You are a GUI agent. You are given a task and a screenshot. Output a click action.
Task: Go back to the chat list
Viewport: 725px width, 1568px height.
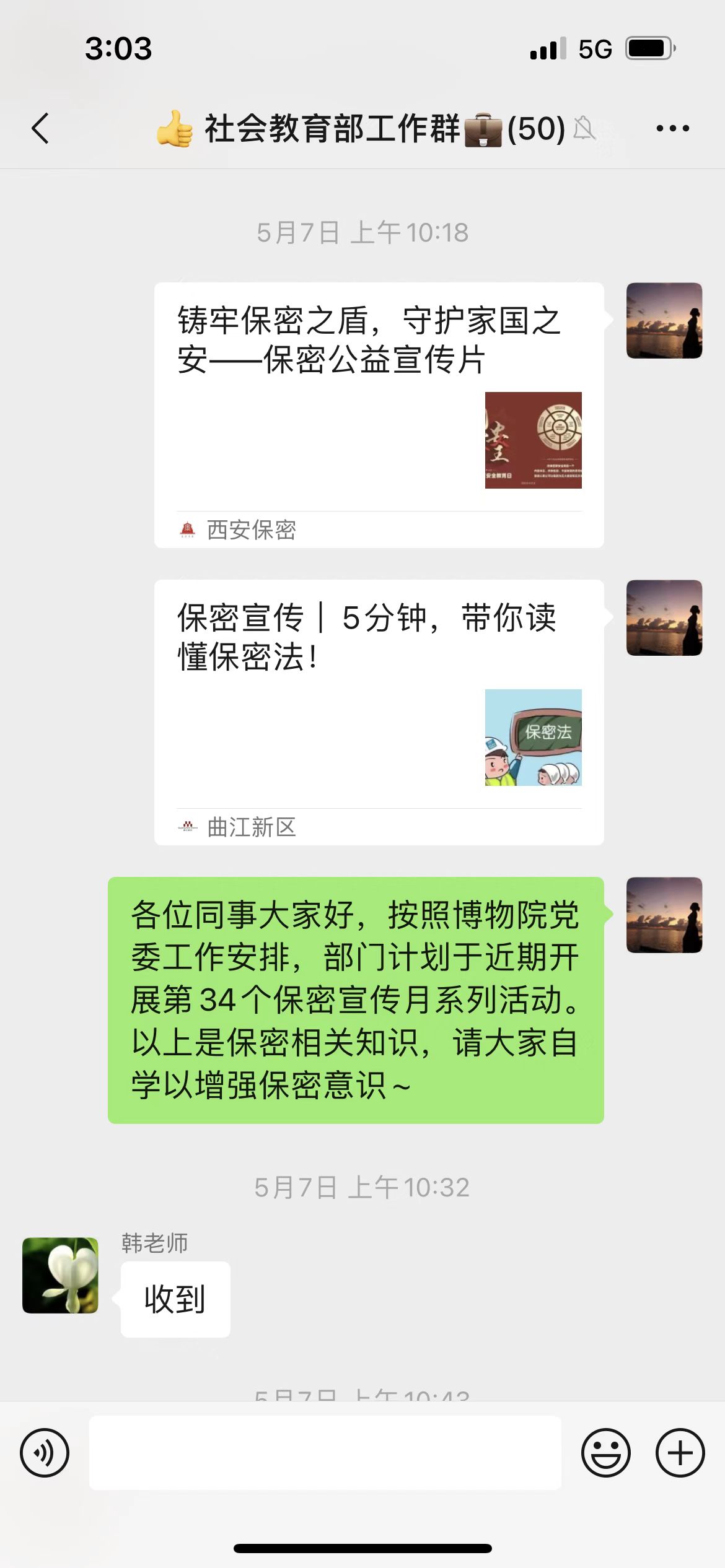coord(40,129)
